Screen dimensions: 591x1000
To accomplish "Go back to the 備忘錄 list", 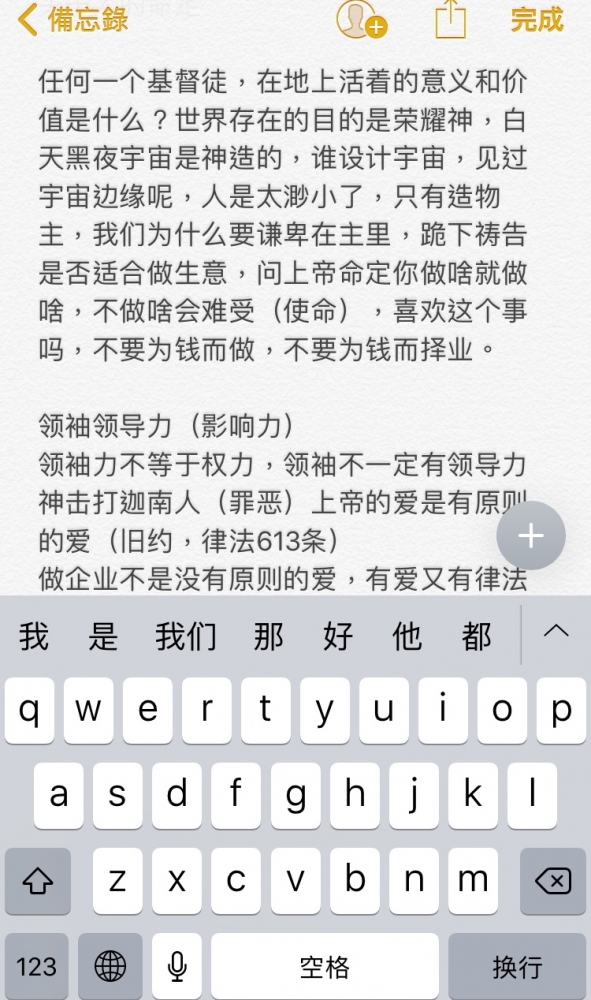I will click(x=73, y=19).
